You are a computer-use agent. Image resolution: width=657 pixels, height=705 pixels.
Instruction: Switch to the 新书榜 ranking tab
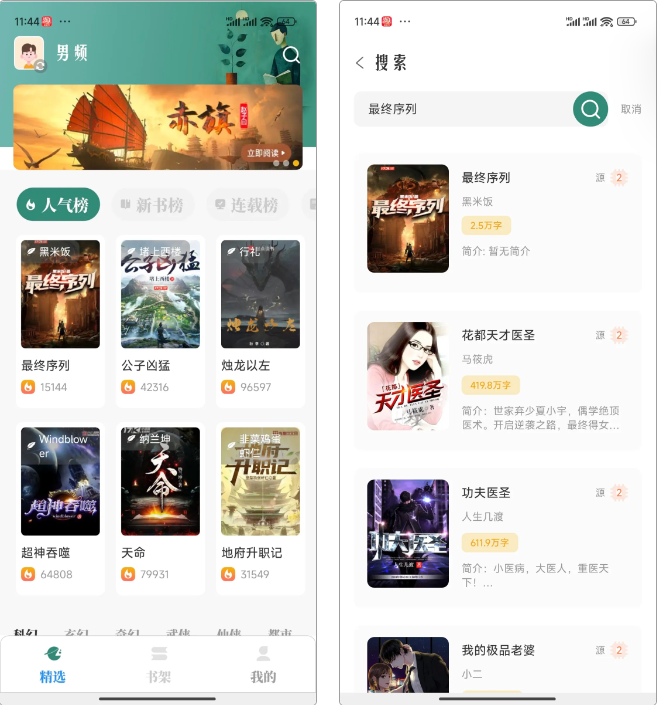coord(151,205)
